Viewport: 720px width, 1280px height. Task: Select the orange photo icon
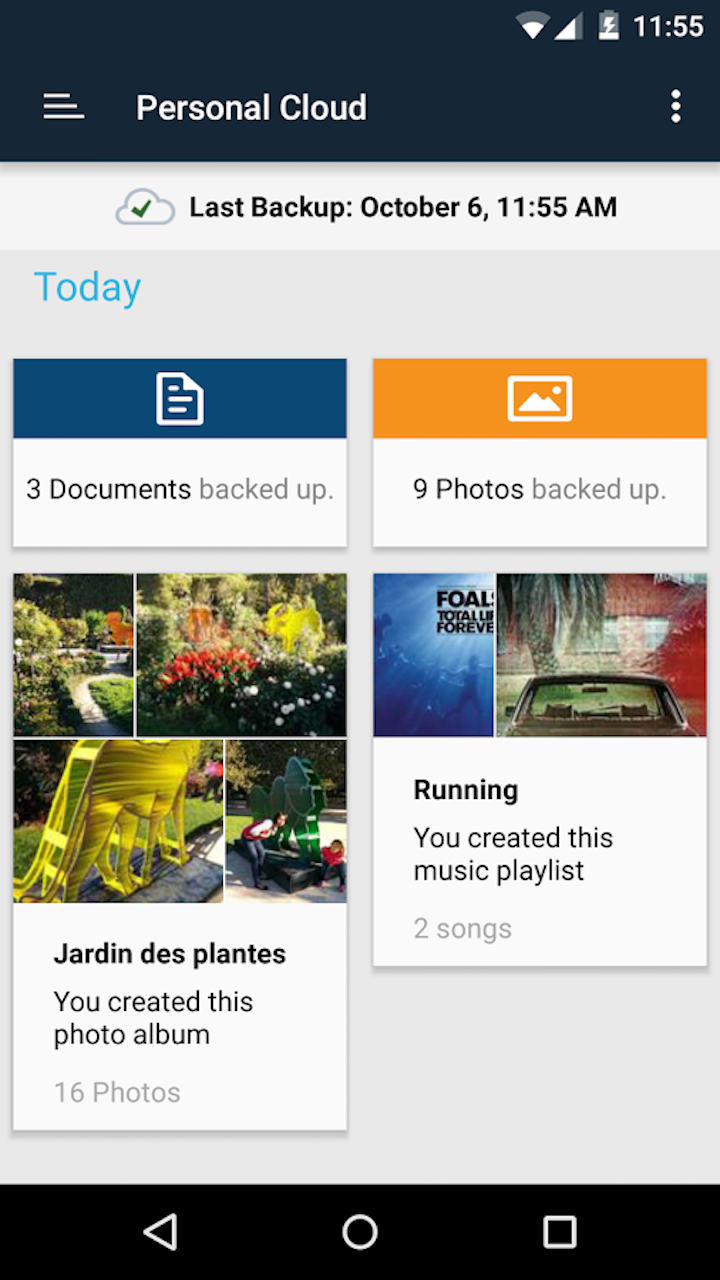[539, 398]
